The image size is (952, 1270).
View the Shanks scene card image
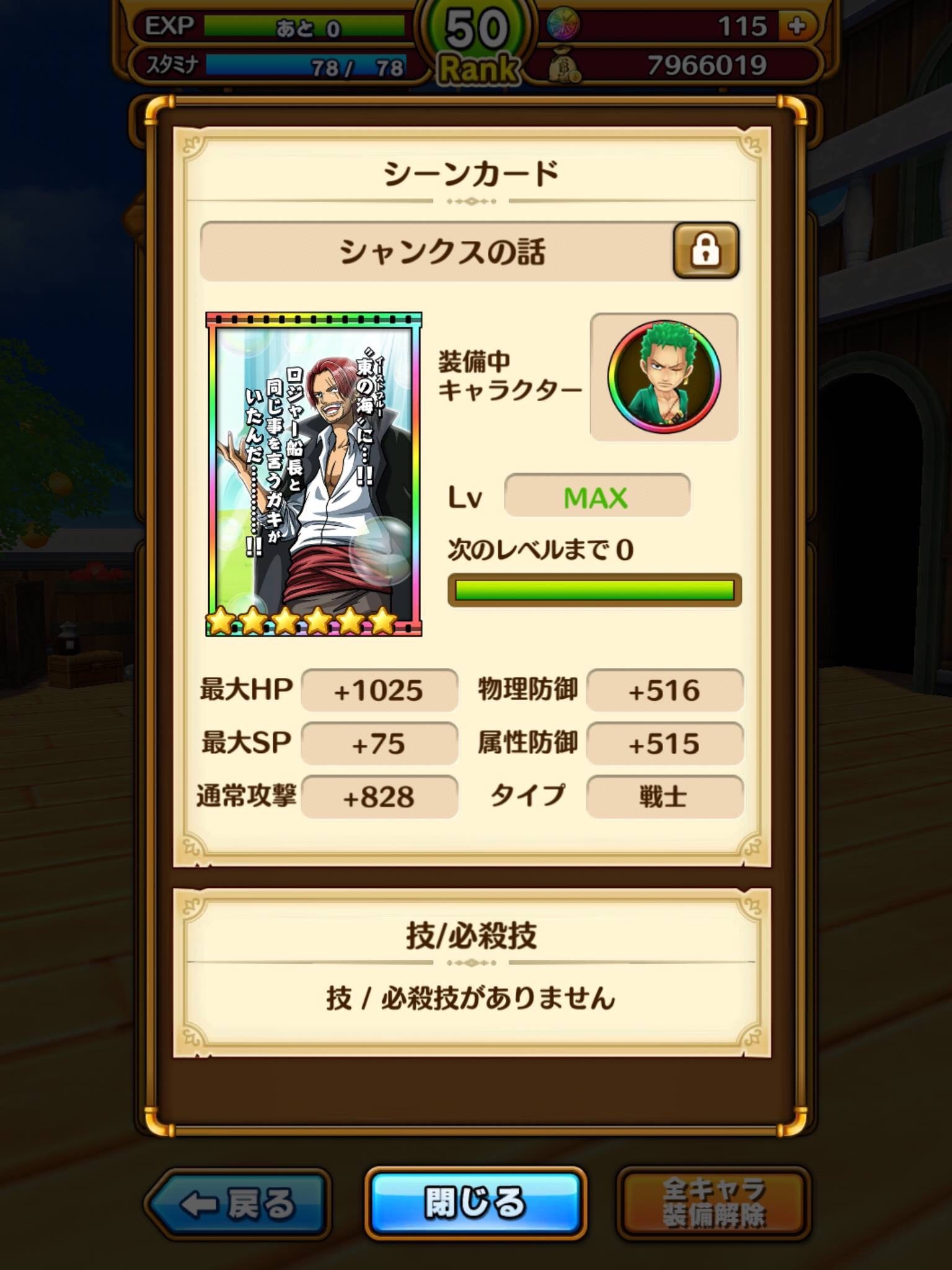[x=314, y=474]
